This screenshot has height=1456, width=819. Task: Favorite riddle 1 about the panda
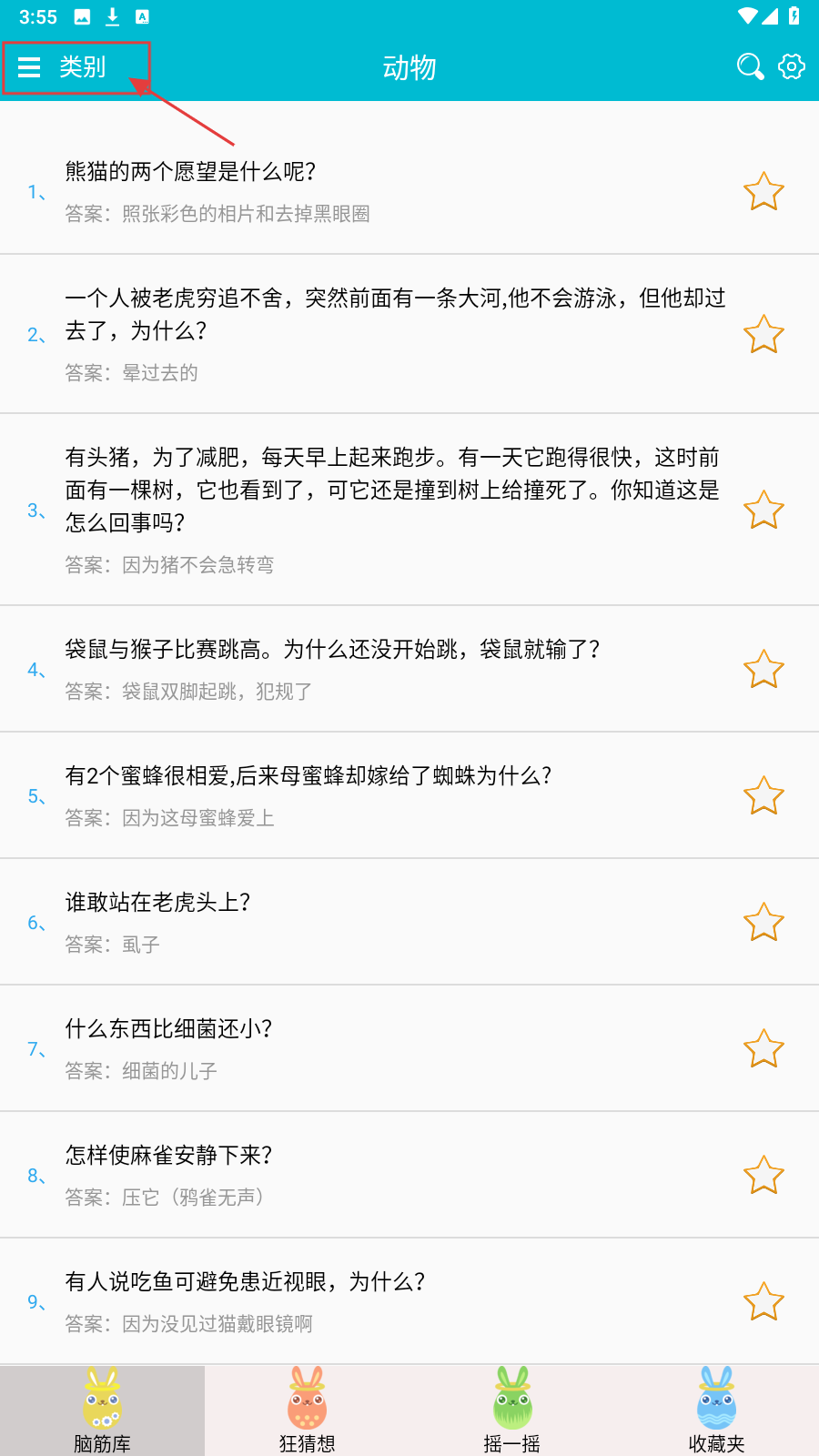pyautogui.click(x=763, y=192)
